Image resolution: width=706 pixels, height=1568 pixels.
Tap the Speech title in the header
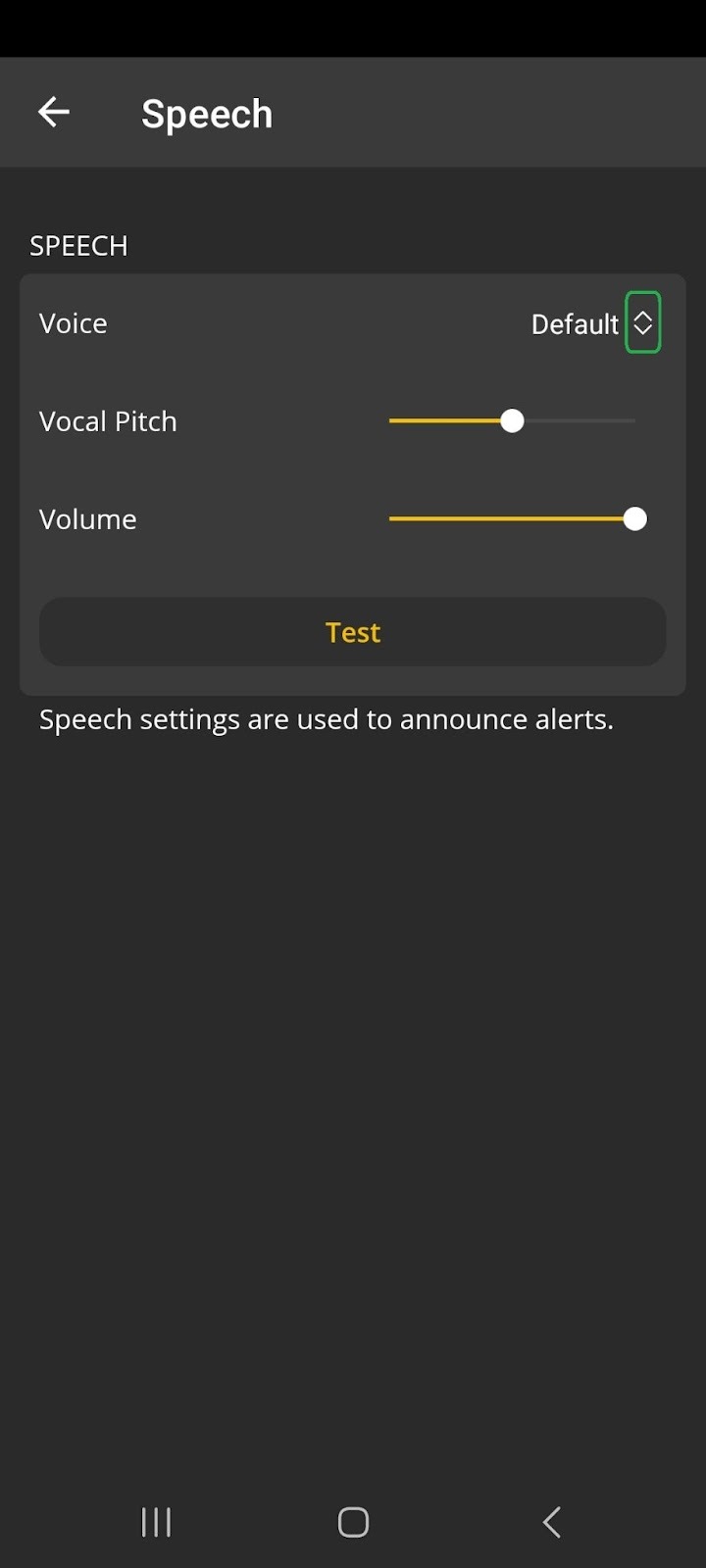(207, 114)
